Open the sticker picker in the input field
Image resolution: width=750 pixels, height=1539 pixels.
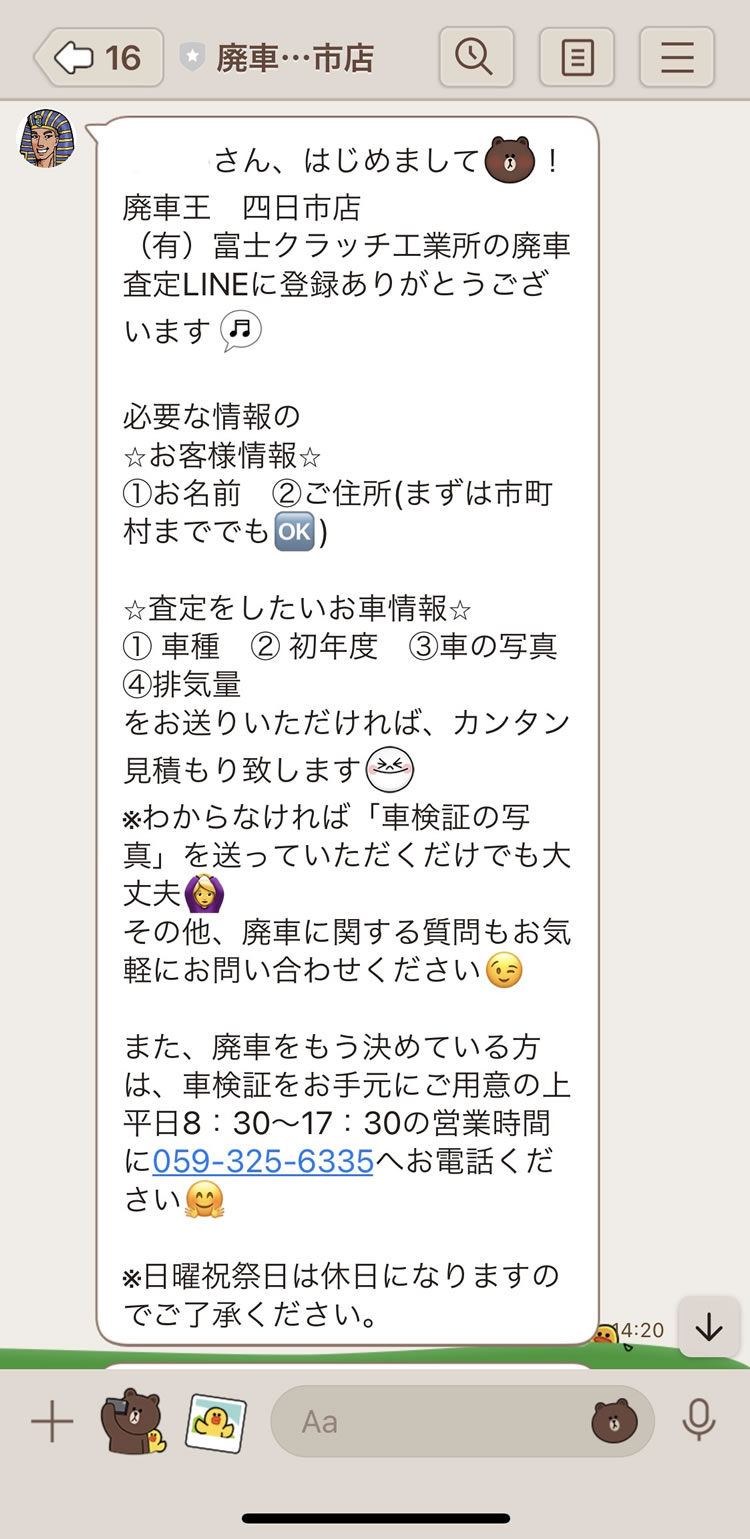[613, 1421]
